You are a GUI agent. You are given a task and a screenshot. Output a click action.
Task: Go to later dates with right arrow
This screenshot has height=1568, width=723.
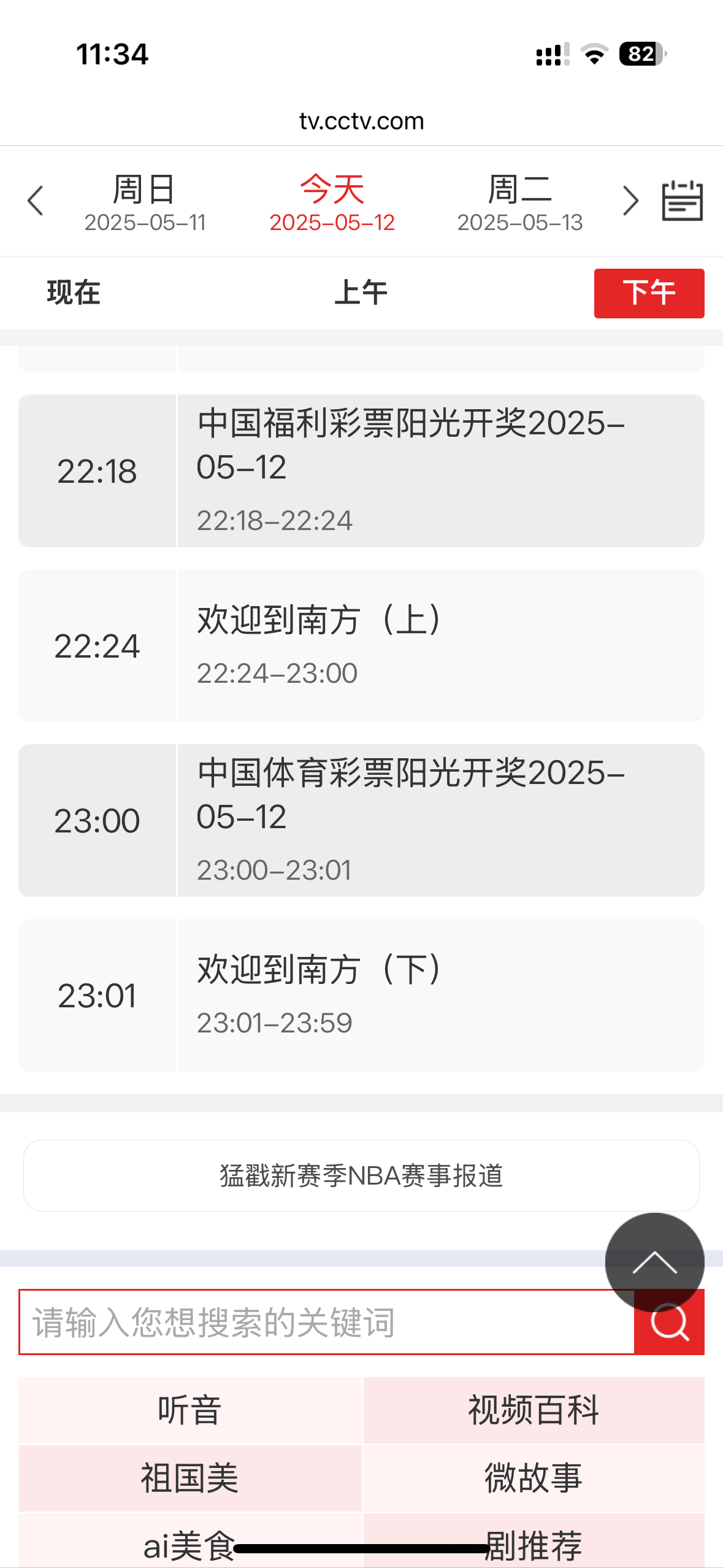(x=630, y=201)
